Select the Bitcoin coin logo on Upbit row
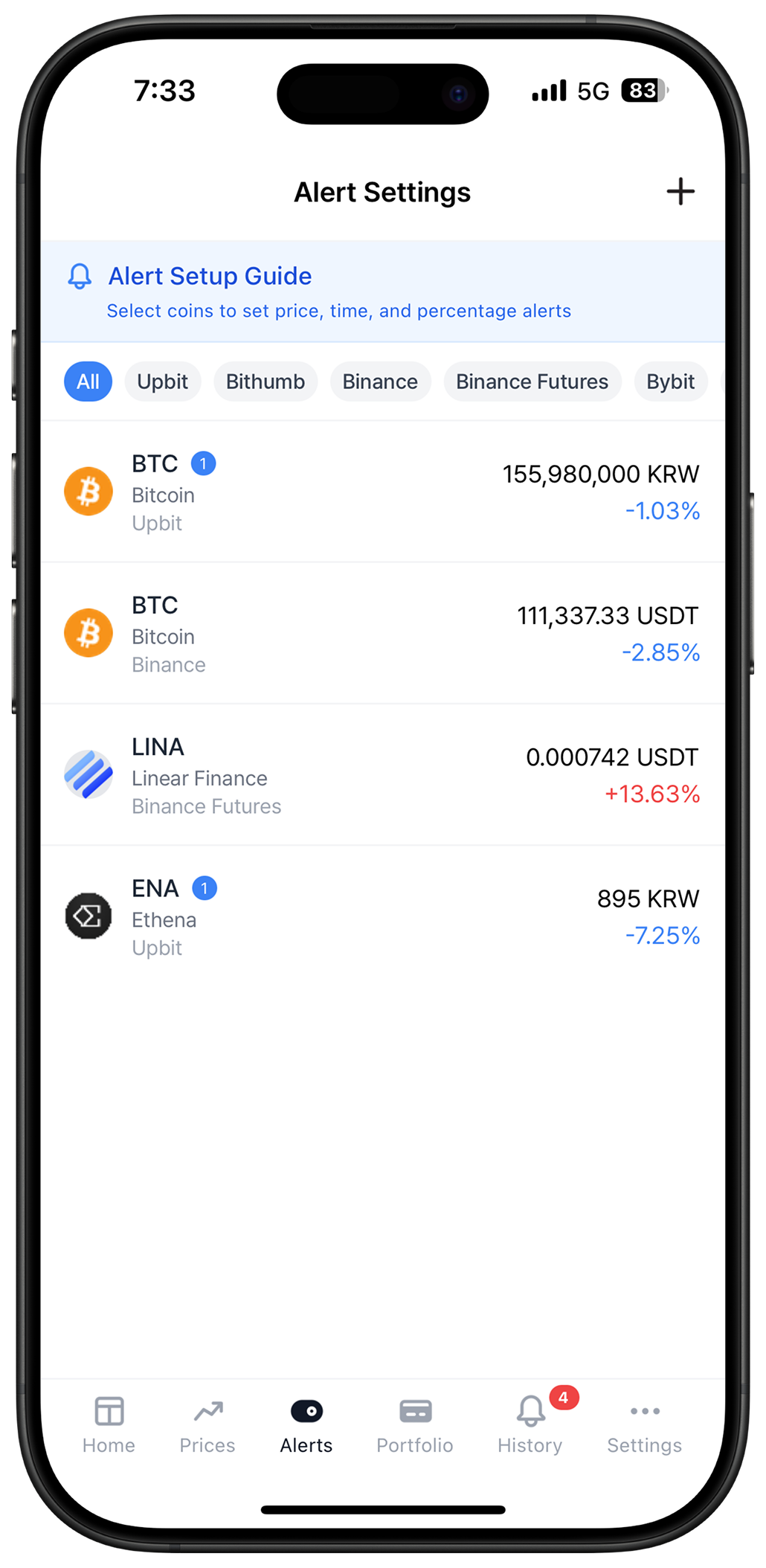766x1568 pixels. click(x=88, y=491)
